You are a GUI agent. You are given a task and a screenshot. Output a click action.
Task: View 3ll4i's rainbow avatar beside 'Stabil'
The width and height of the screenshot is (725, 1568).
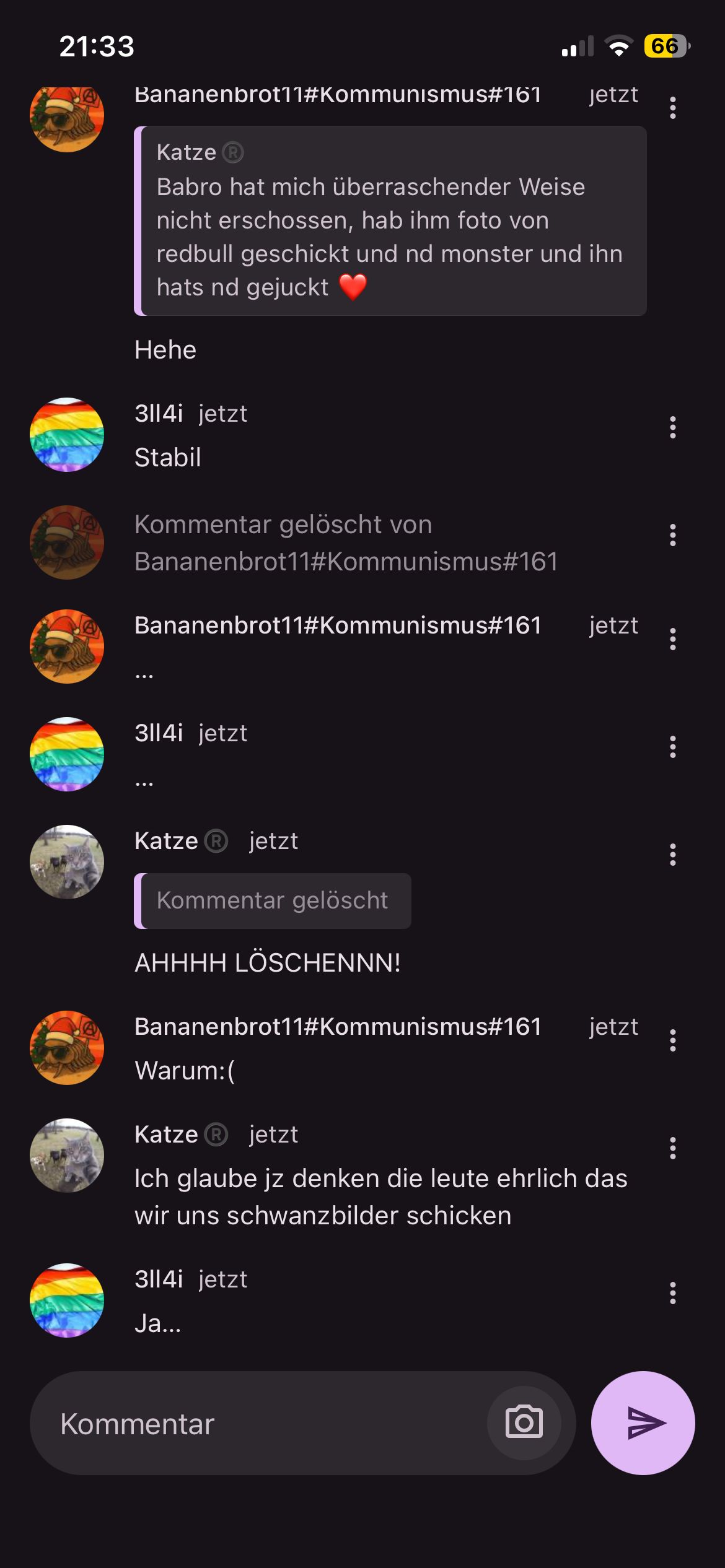67,435
